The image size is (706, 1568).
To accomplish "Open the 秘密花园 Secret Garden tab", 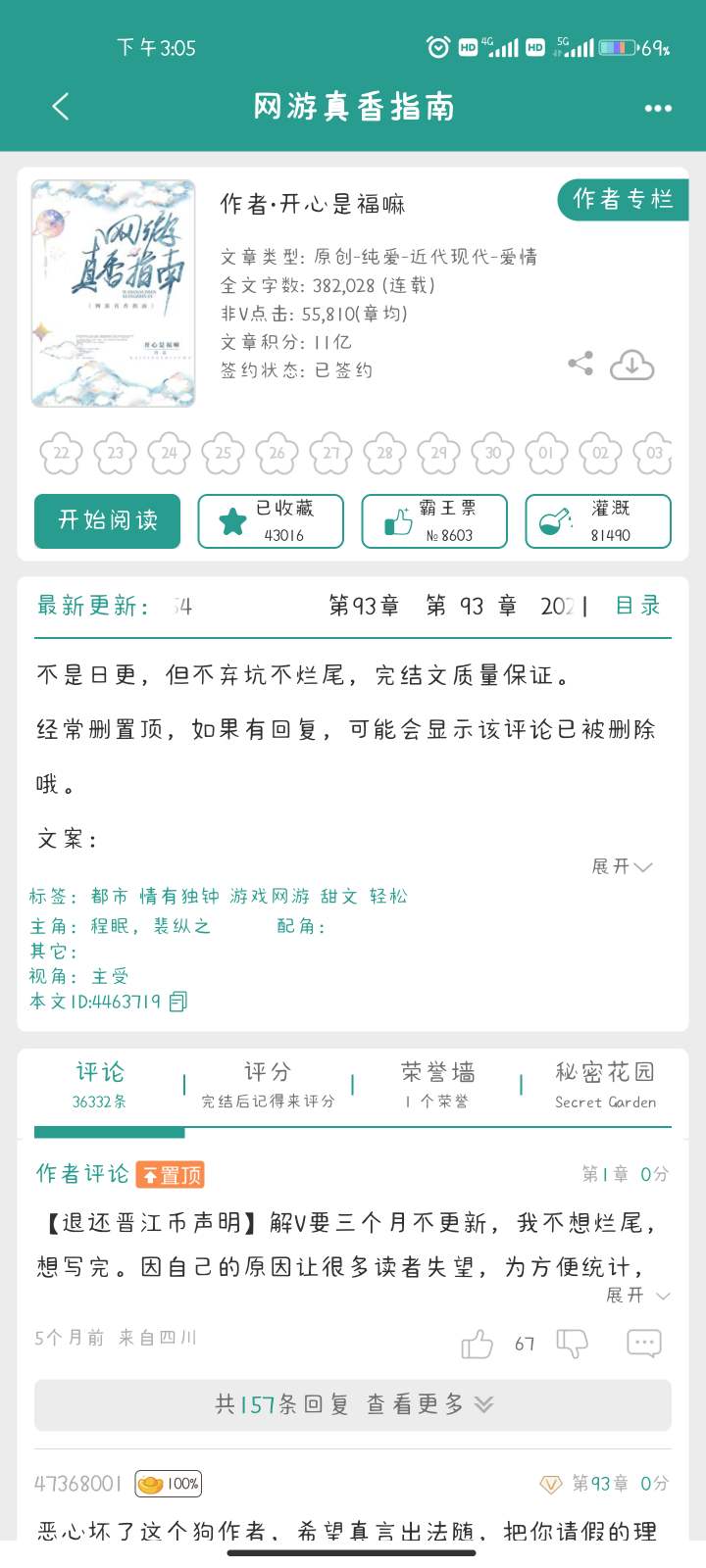I will click(605, 1084).
